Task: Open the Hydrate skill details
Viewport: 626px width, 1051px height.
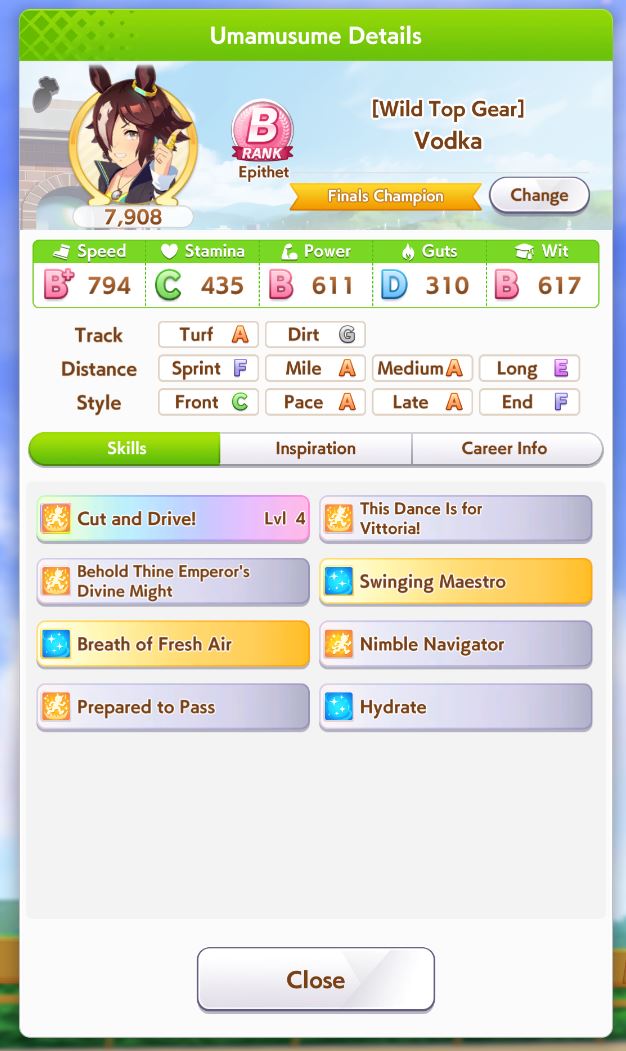Action: click(x=456, y=706)
